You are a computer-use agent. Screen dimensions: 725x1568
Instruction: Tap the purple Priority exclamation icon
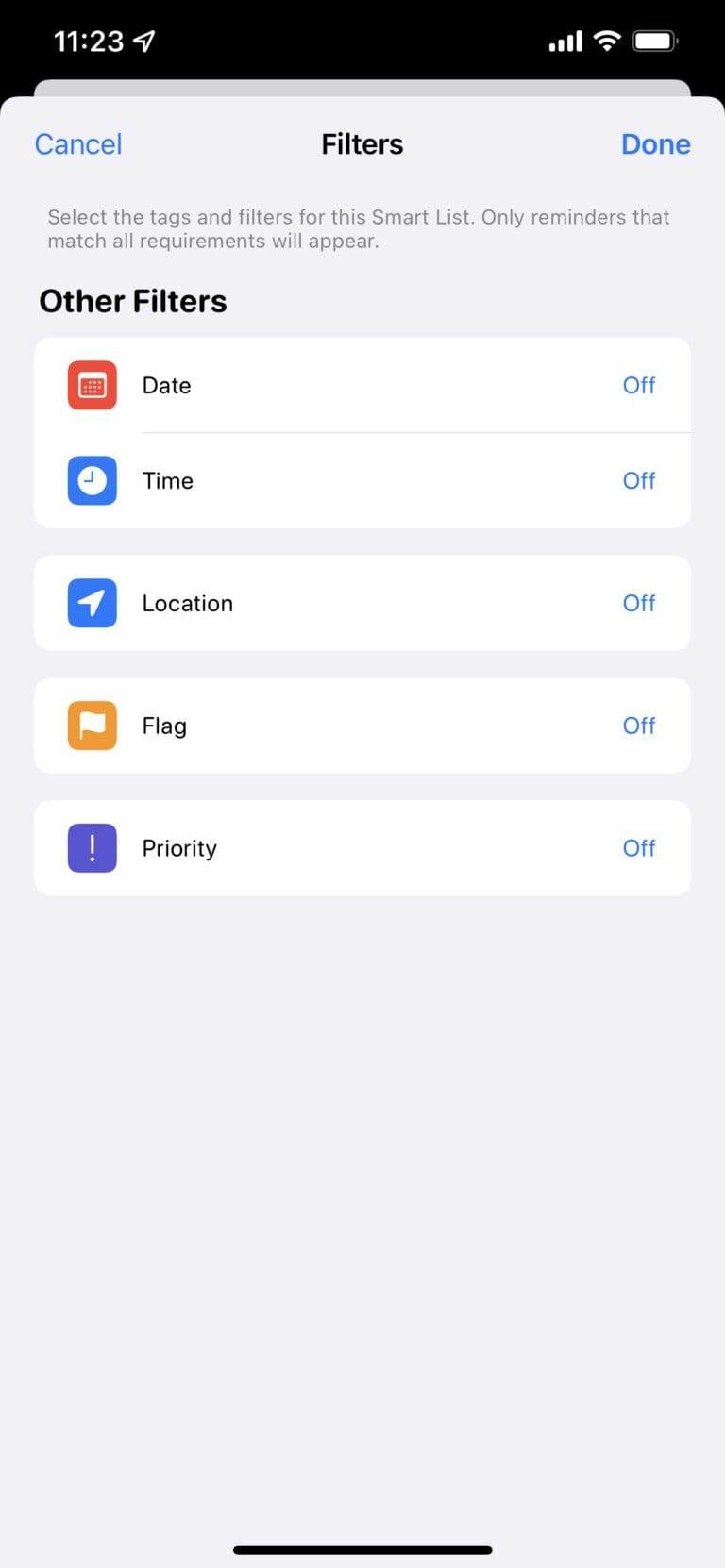[x=92, y=847]
